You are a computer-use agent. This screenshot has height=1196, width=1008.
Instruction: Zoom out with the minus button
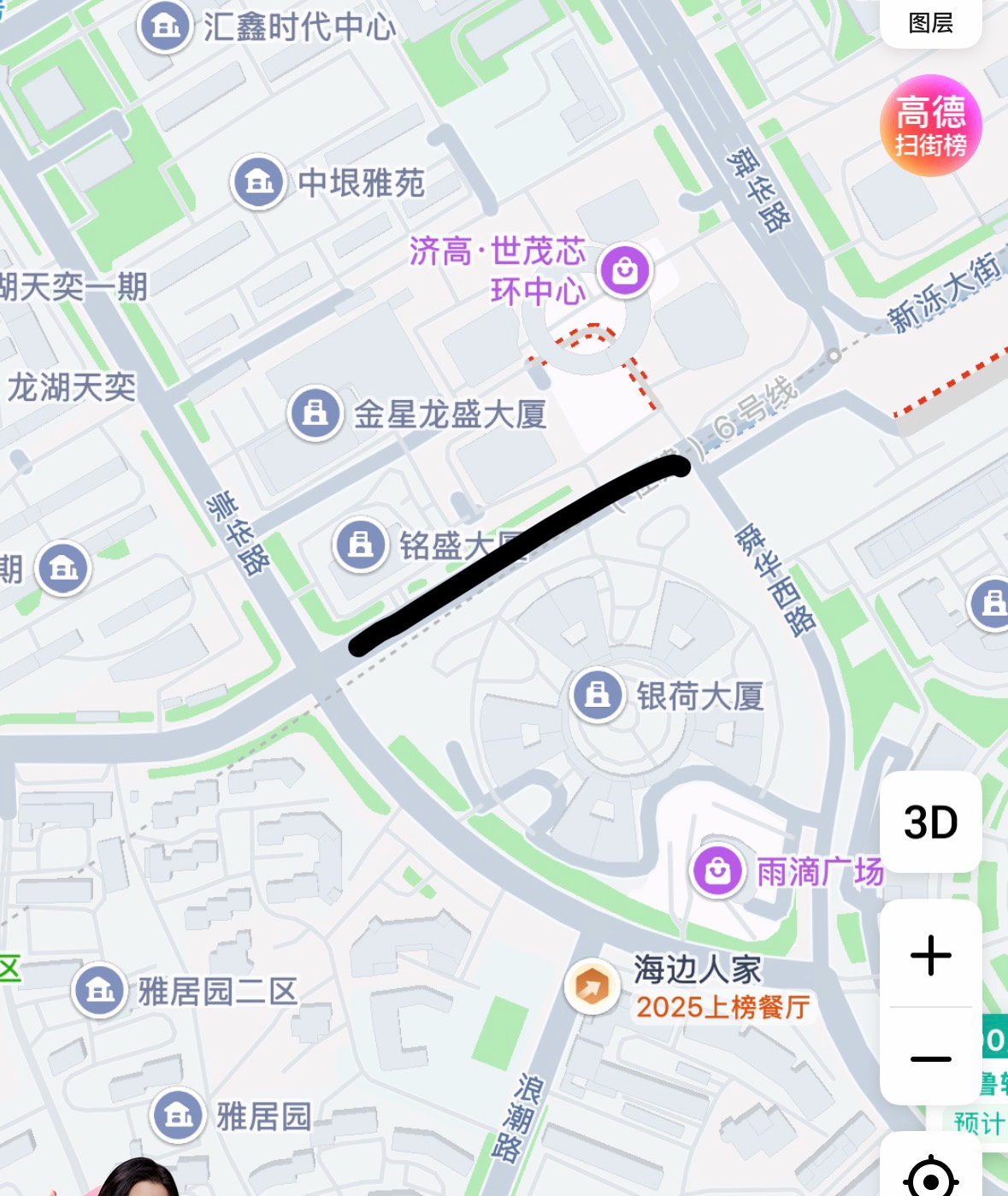coord(930,1058)
